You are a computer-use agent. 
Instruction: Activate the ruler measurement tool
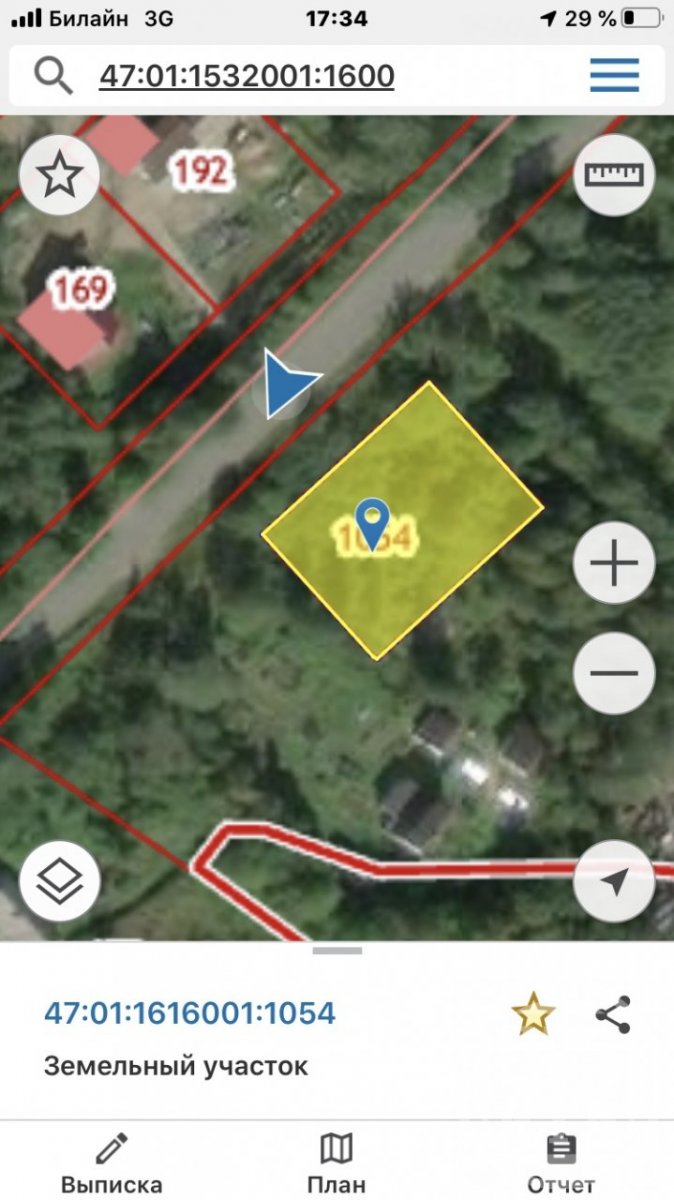tap(614, 176)
